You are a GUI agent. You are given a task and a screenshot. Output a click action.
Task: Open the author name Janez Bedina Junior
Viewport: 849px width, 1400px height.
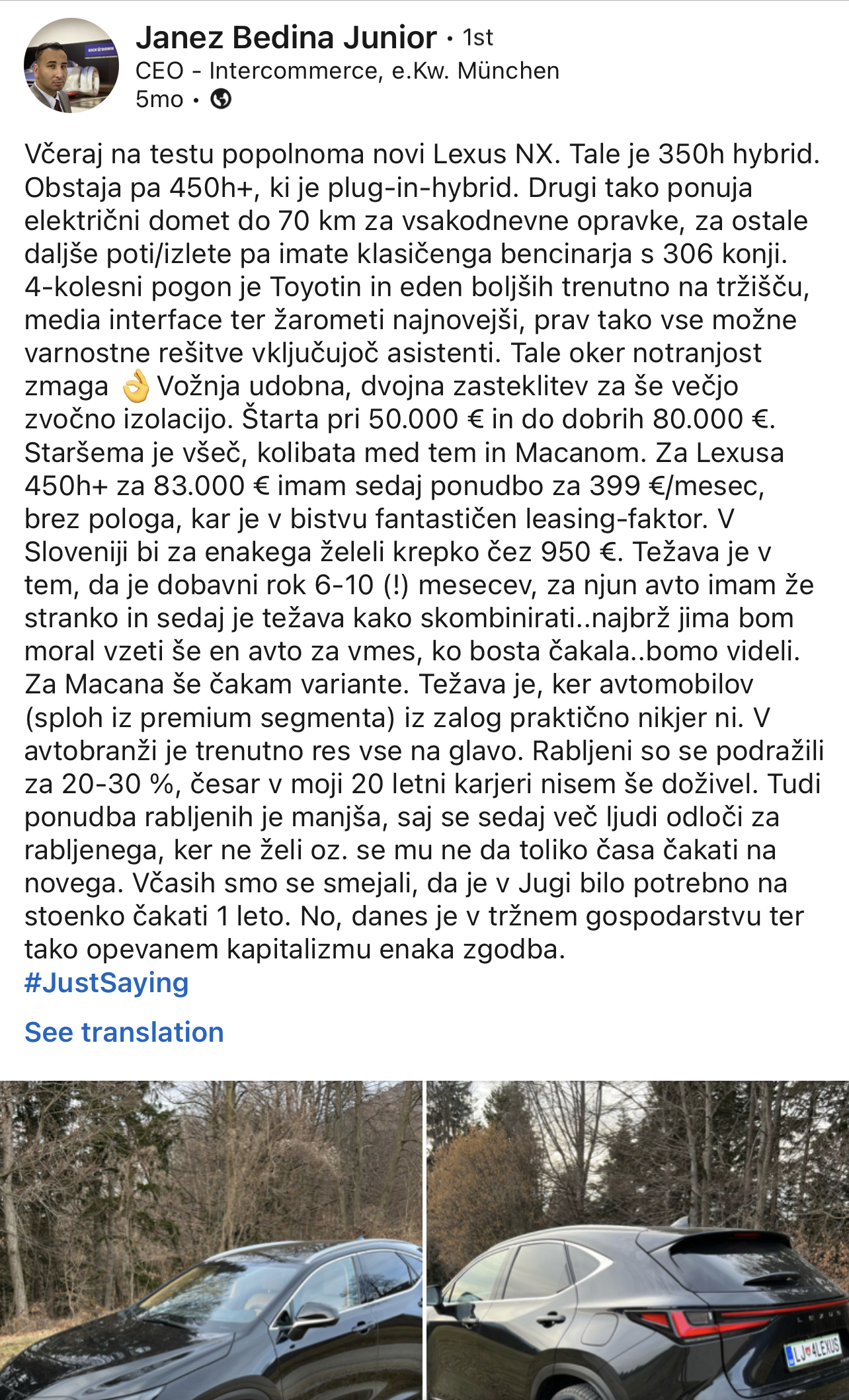click(x=286, y=38)
